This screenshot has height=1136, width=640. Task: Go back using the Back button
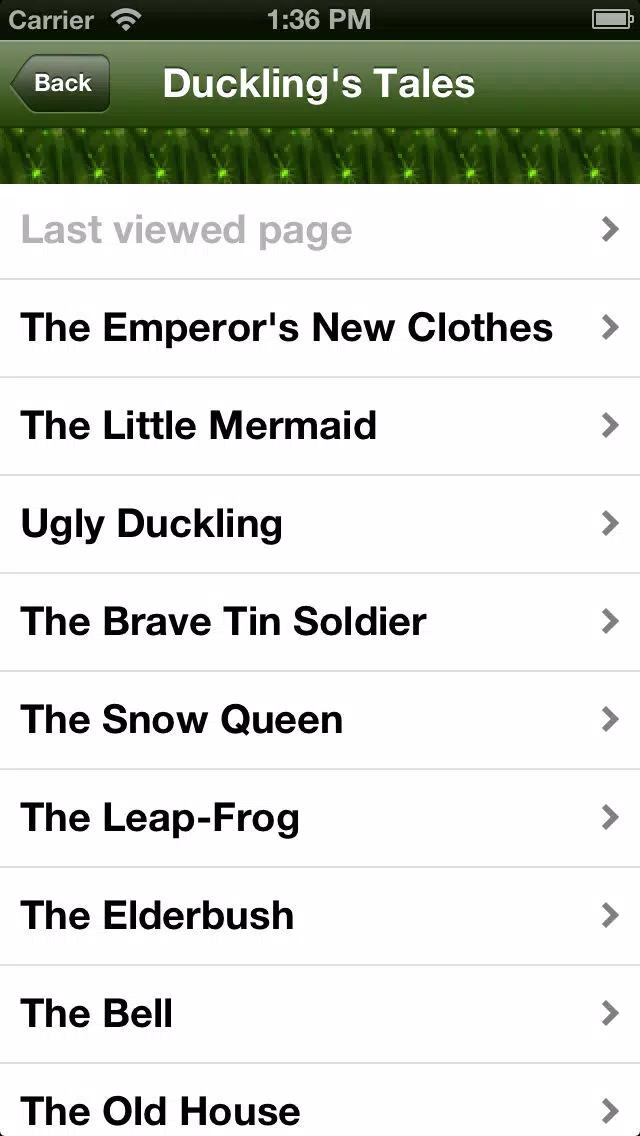61,83
